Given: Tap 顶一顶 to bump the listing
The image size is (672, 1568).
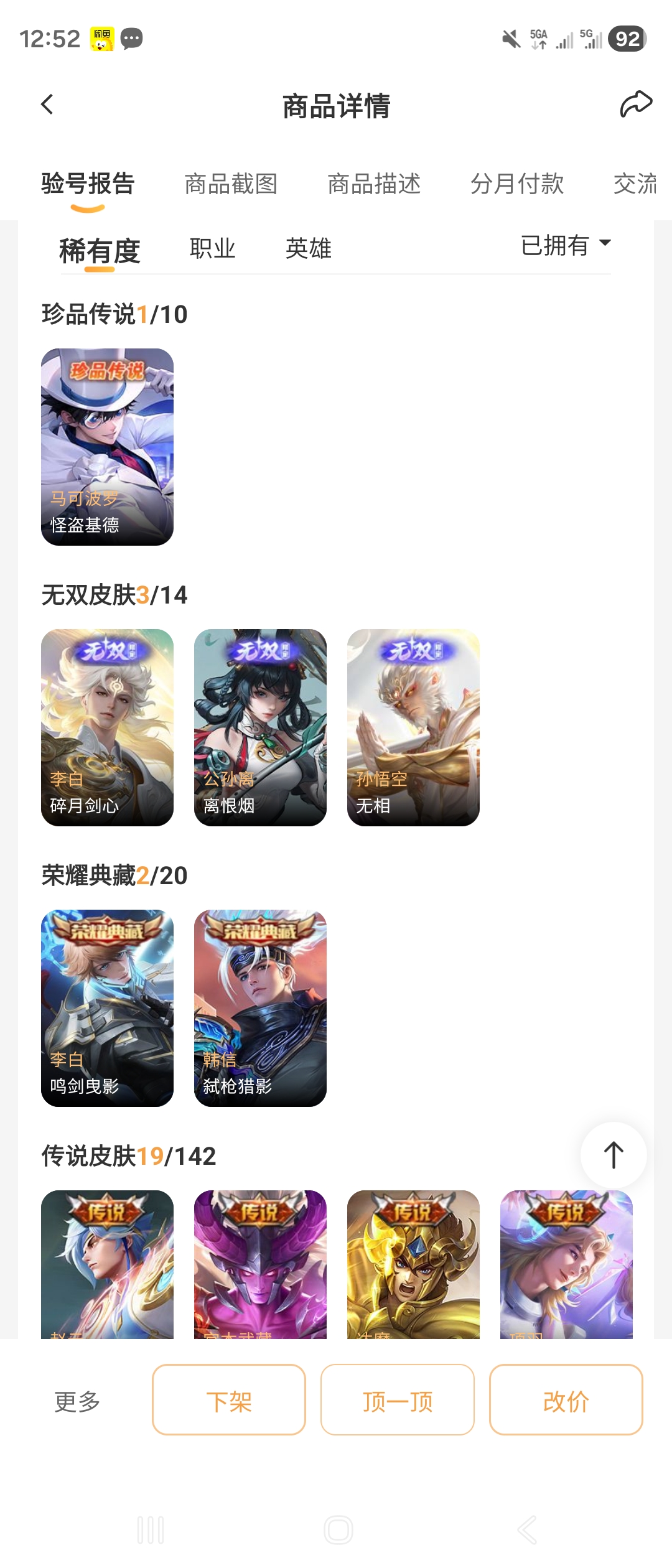Looking at the screenshot, I should (x=398, y=1399).
